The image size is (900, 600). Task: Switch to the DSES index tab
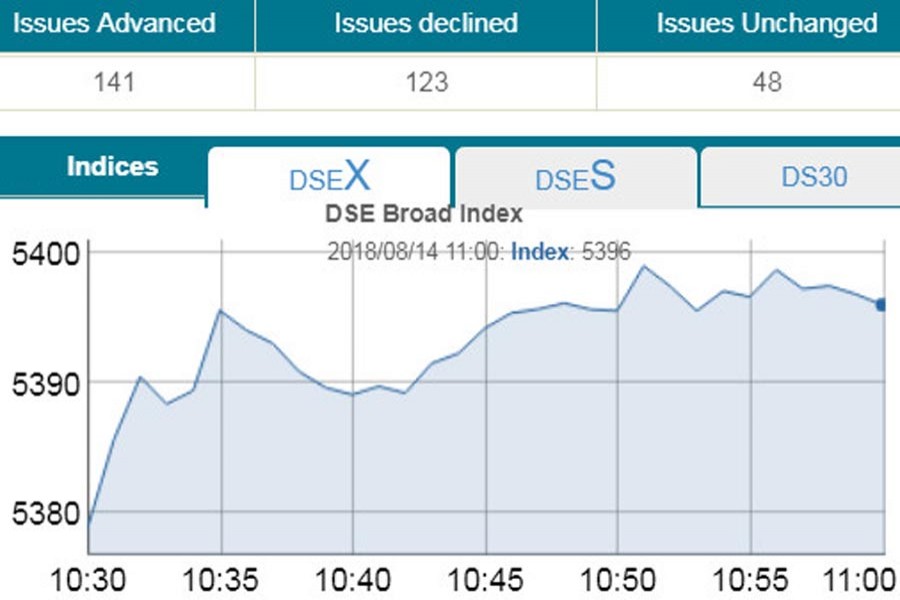point(575,178)
